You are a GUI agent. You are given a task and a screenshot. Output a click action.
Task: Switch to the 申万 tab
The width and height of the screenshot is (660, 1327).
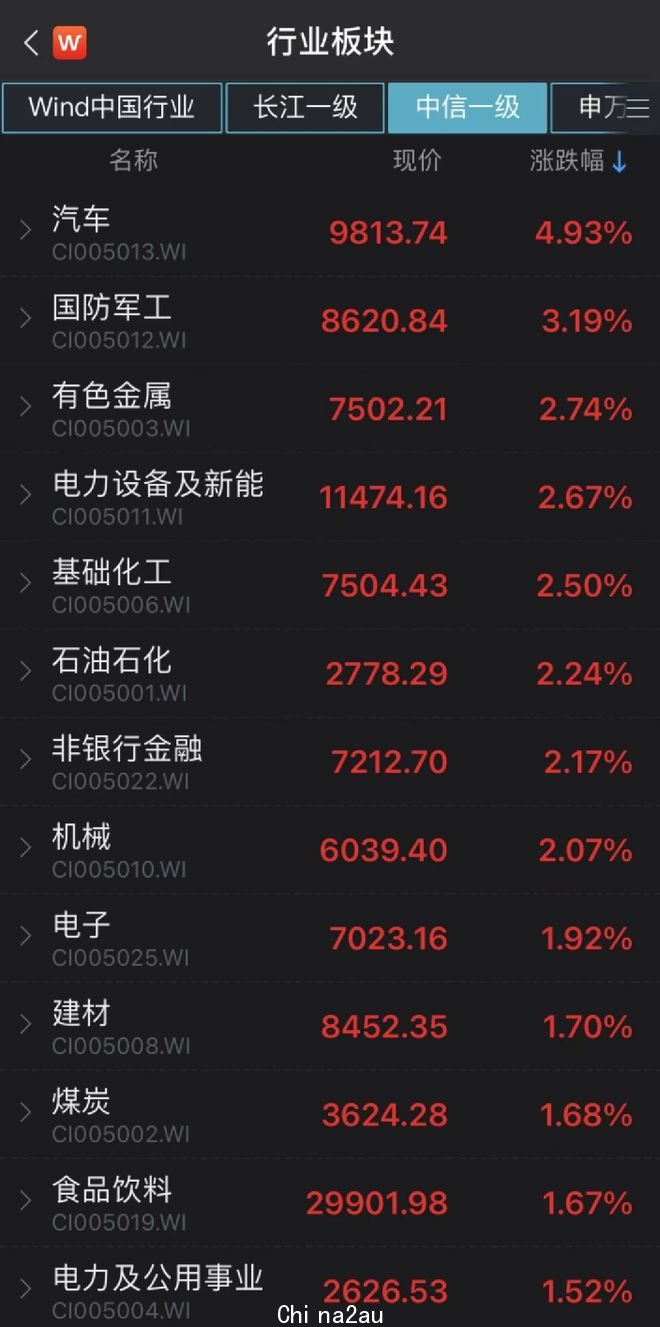606,107
